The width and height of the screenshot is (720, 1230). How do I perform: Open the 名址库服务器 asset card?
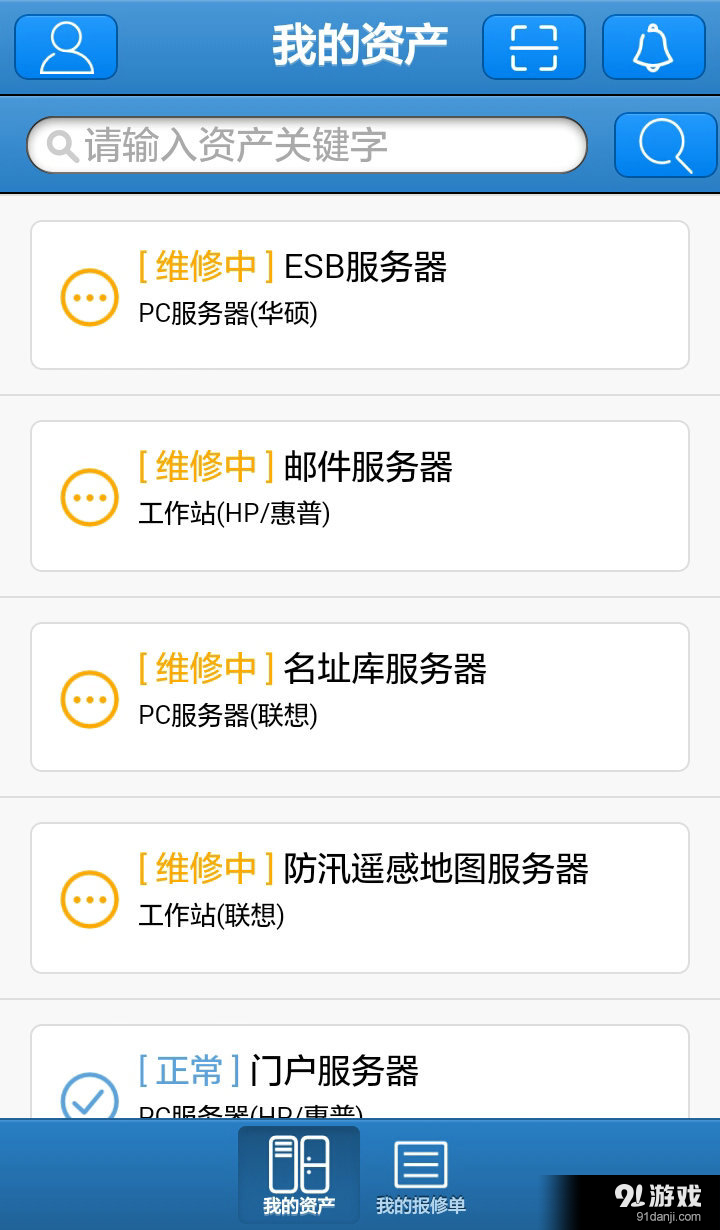360,696
